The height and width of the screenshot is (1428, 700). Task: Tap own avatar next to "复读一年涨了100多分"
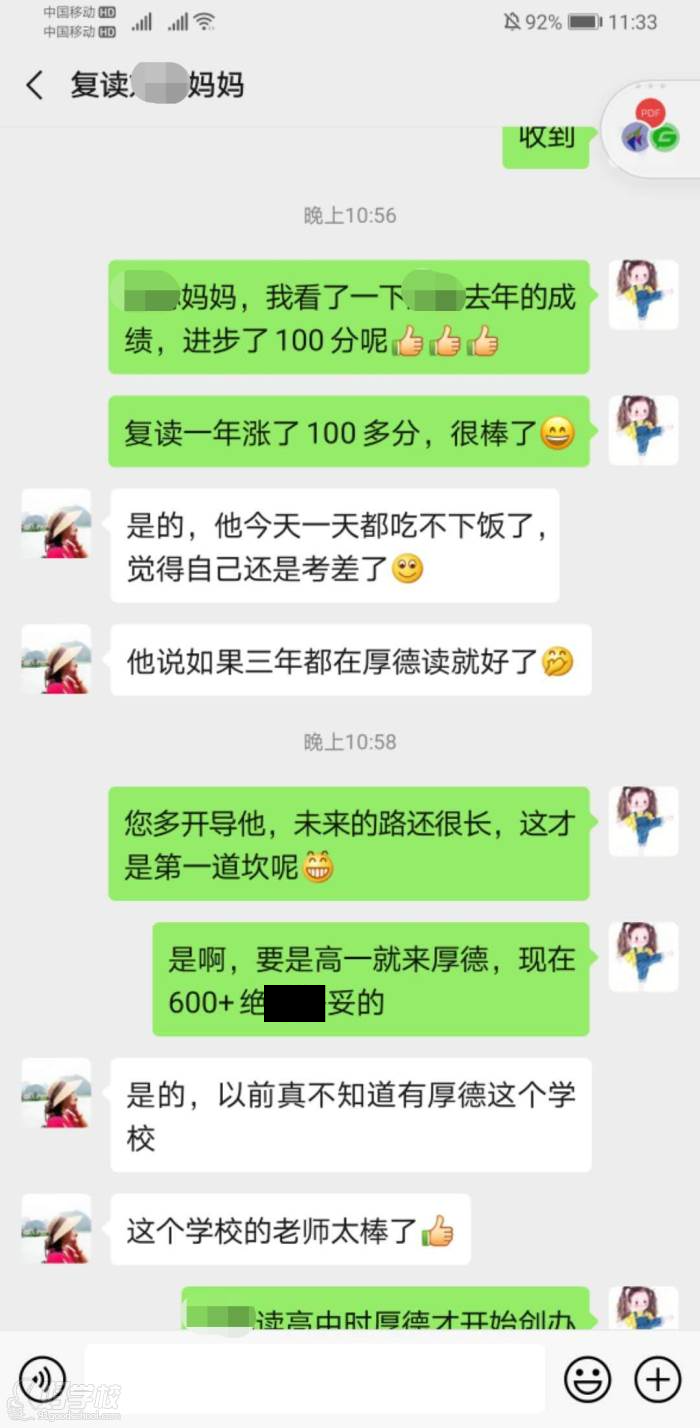(643, 430)
